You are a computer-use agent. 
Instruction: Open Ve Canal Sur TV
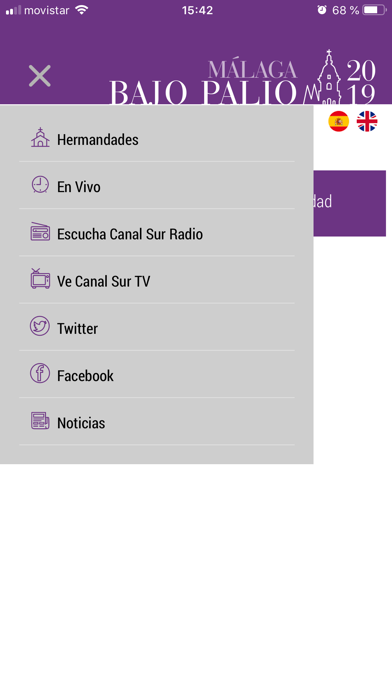pos(157,280)
